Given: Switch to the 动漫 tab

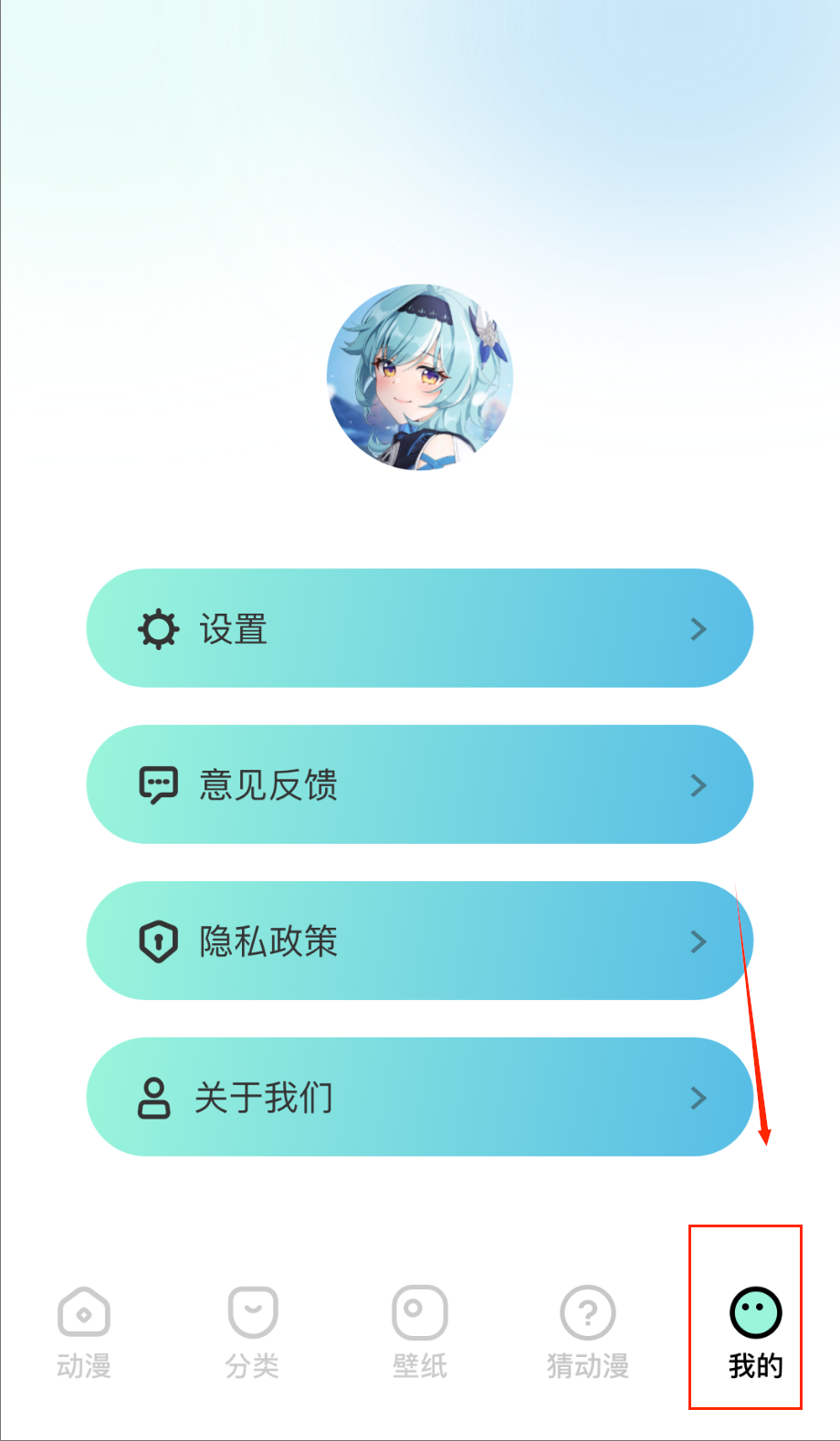Looking at the screenshot, I should point(84,1331).
